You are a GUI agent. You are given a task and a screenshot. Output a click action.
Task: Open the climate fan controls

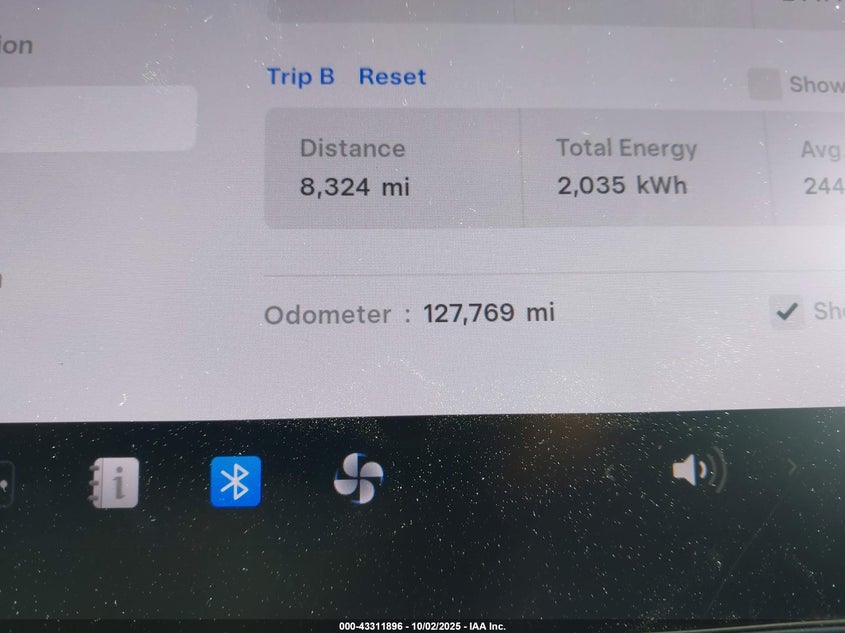358,479
